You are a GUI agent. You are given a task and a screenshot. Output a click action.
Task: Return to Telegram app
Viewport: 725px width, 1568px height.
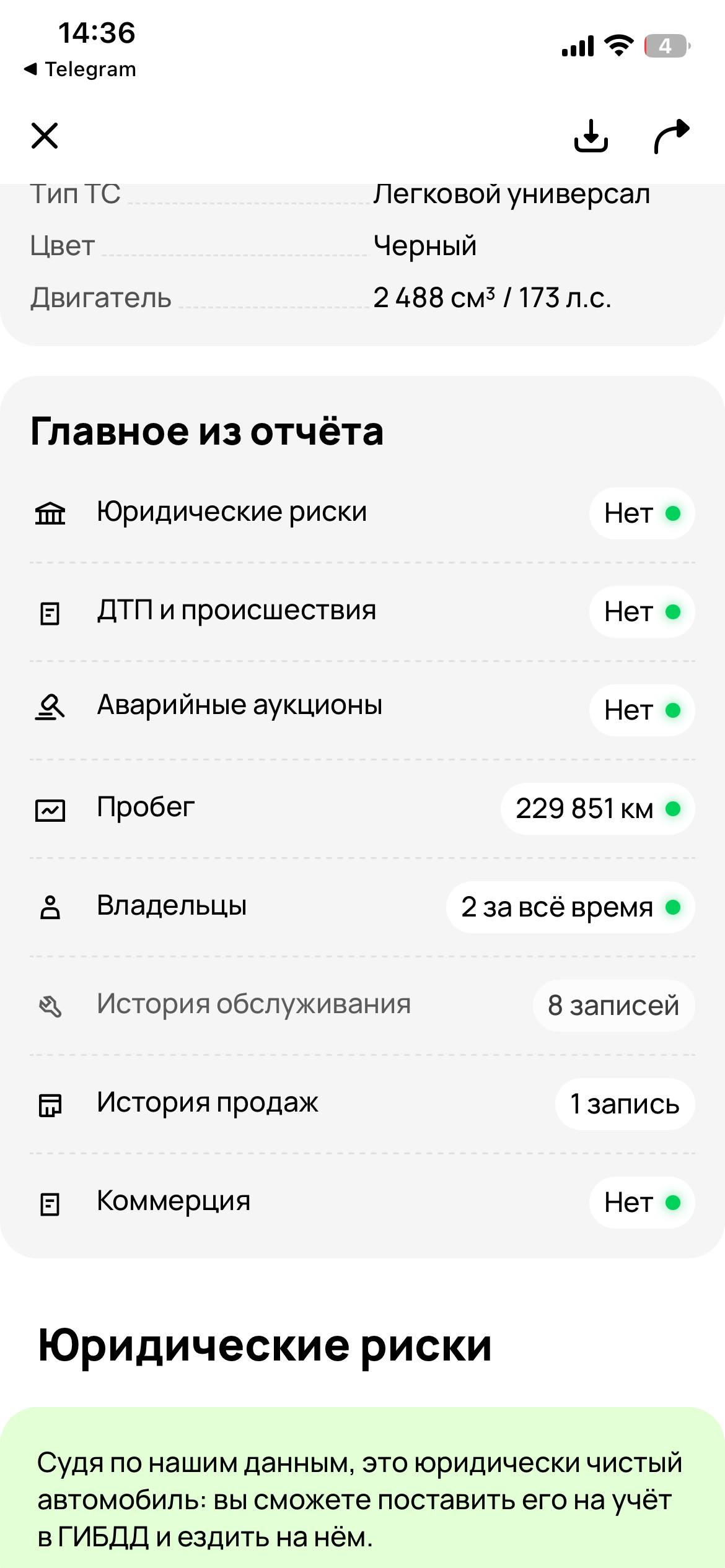[x=81, y=69]
